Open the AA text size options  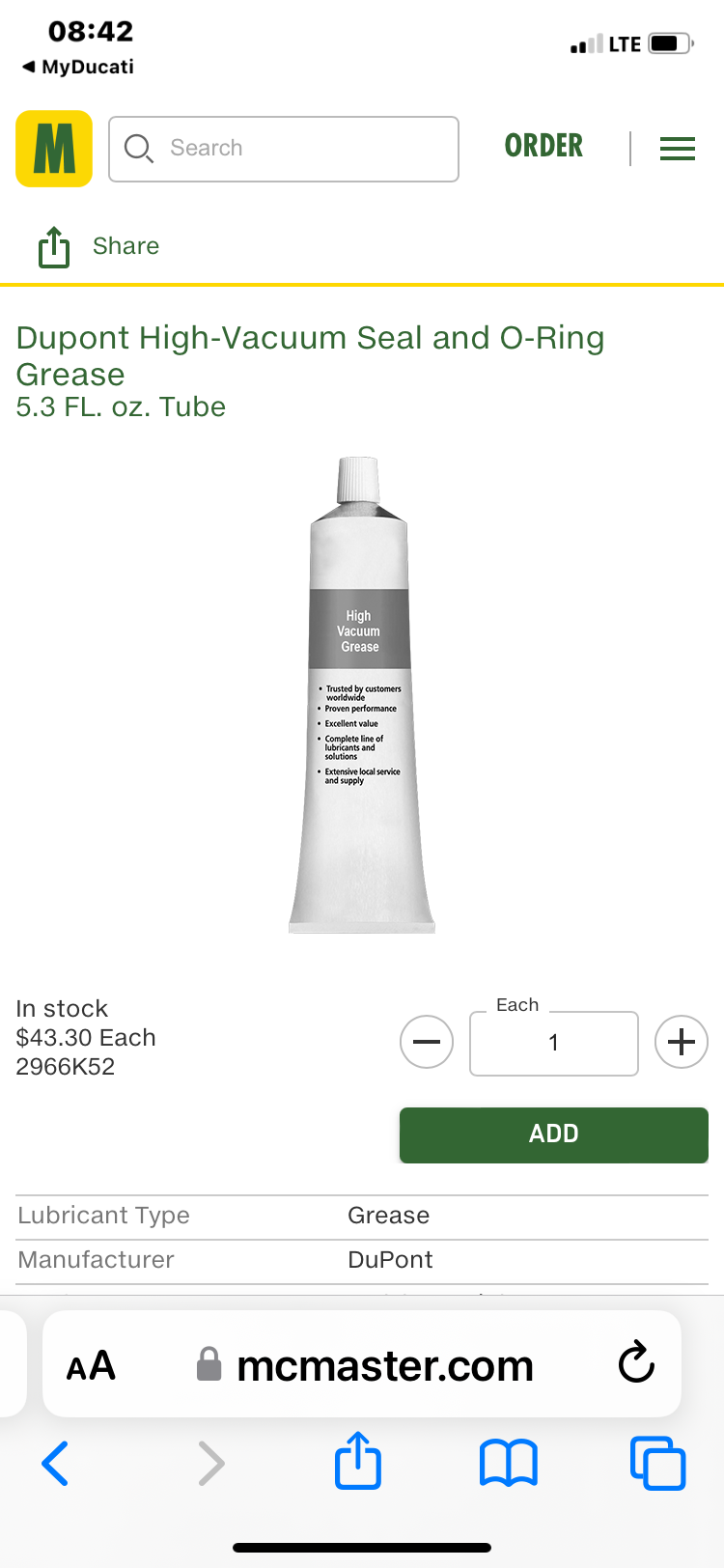(x=91, y=1366)
